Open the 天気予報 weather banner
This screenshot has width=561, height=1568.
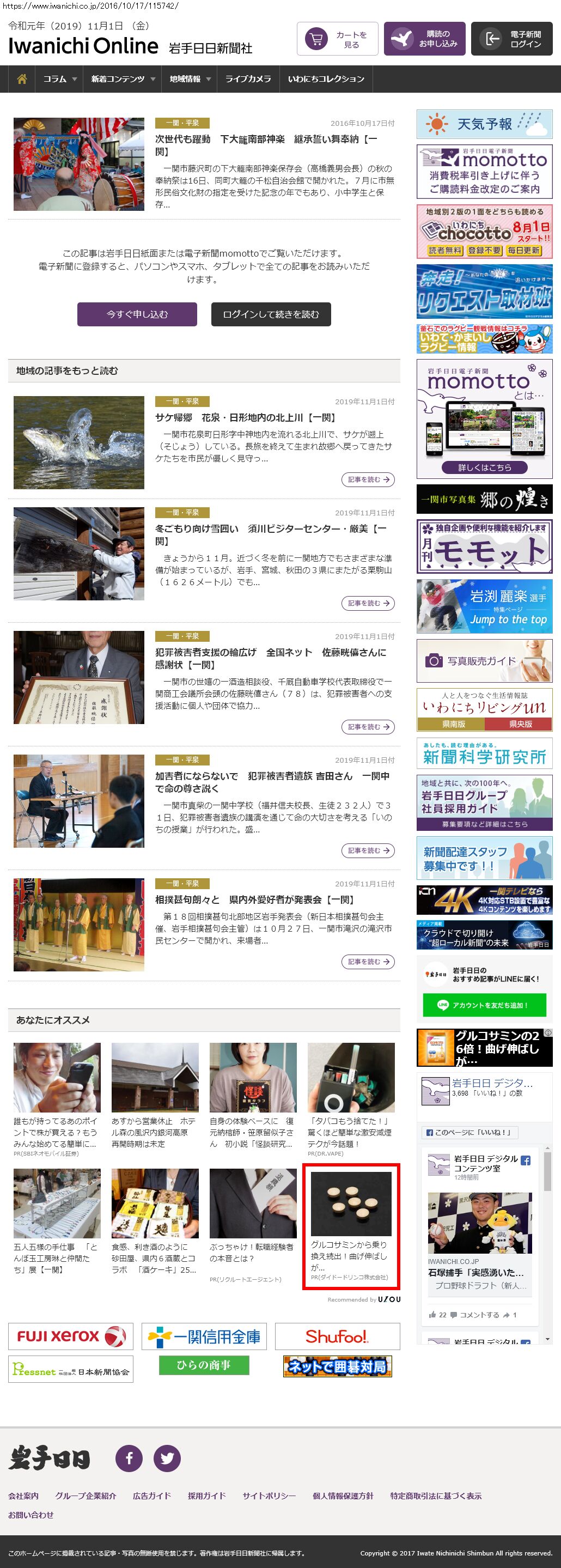(484, 124)
